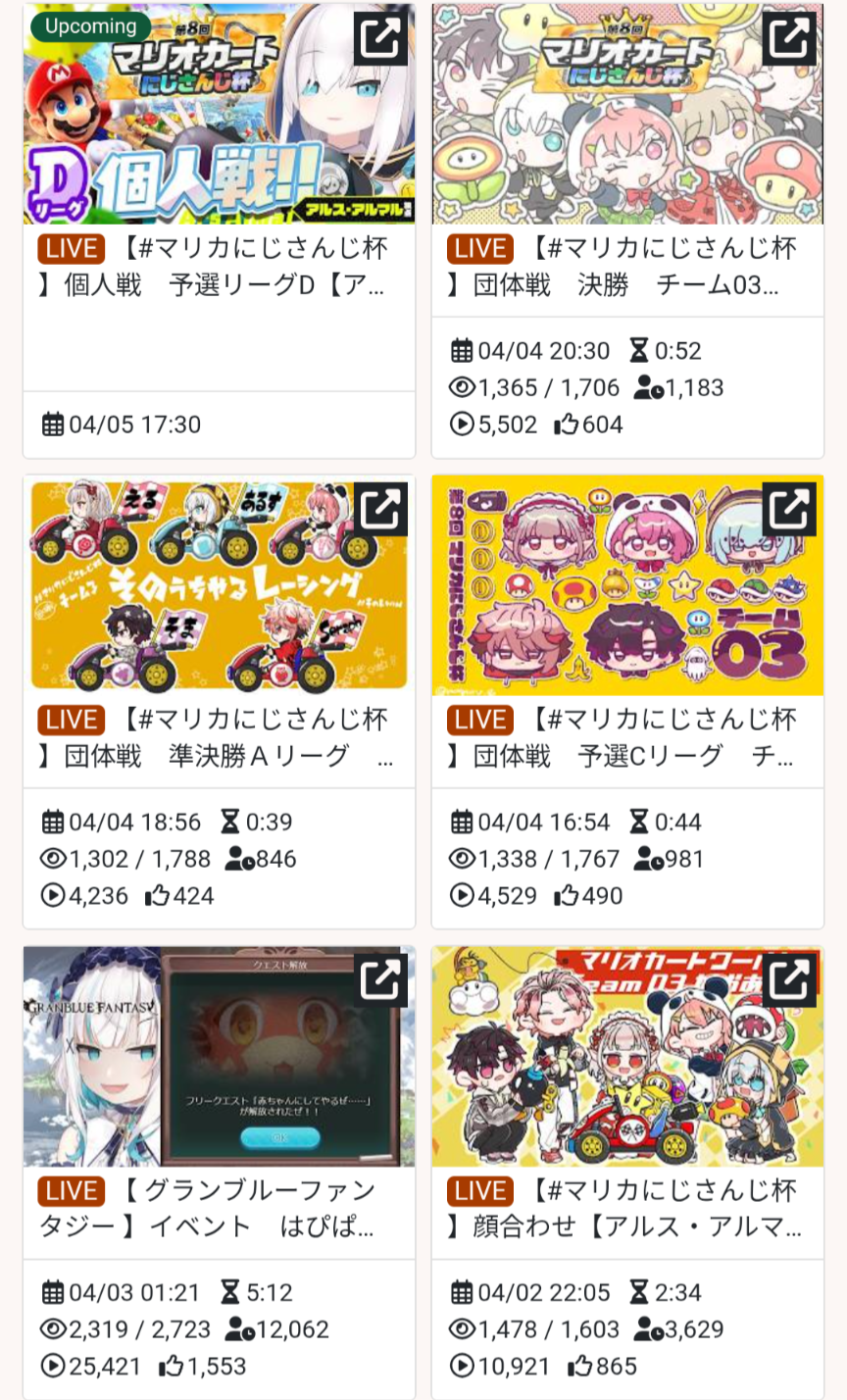Image resolution: width=847 pixels, height=1400 pixels.
Task: Open the 顔合わせ アルス・アルマル stream card
Action: pos(625,1208)
